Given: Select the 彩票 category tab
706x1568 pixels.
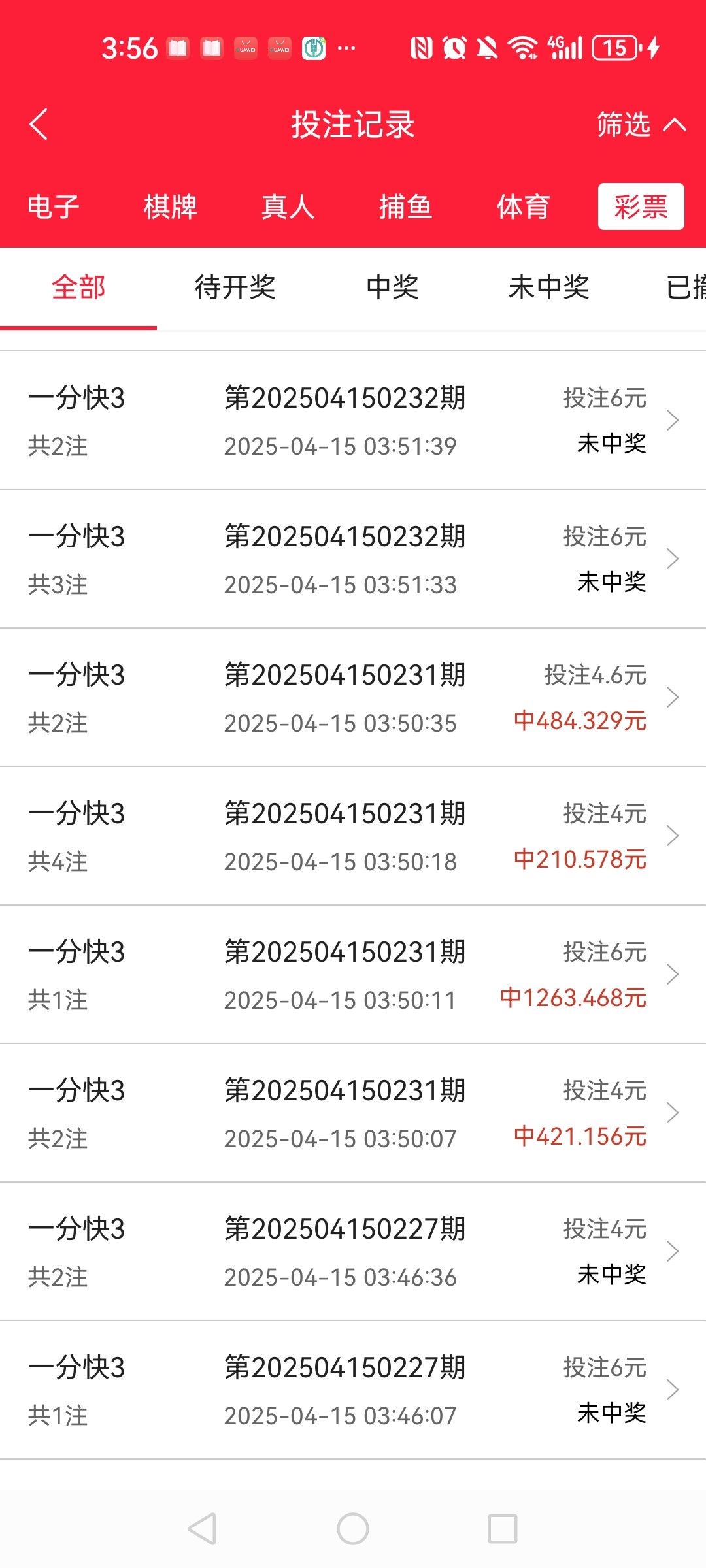Looking at the screenshot, I should 641,207.
